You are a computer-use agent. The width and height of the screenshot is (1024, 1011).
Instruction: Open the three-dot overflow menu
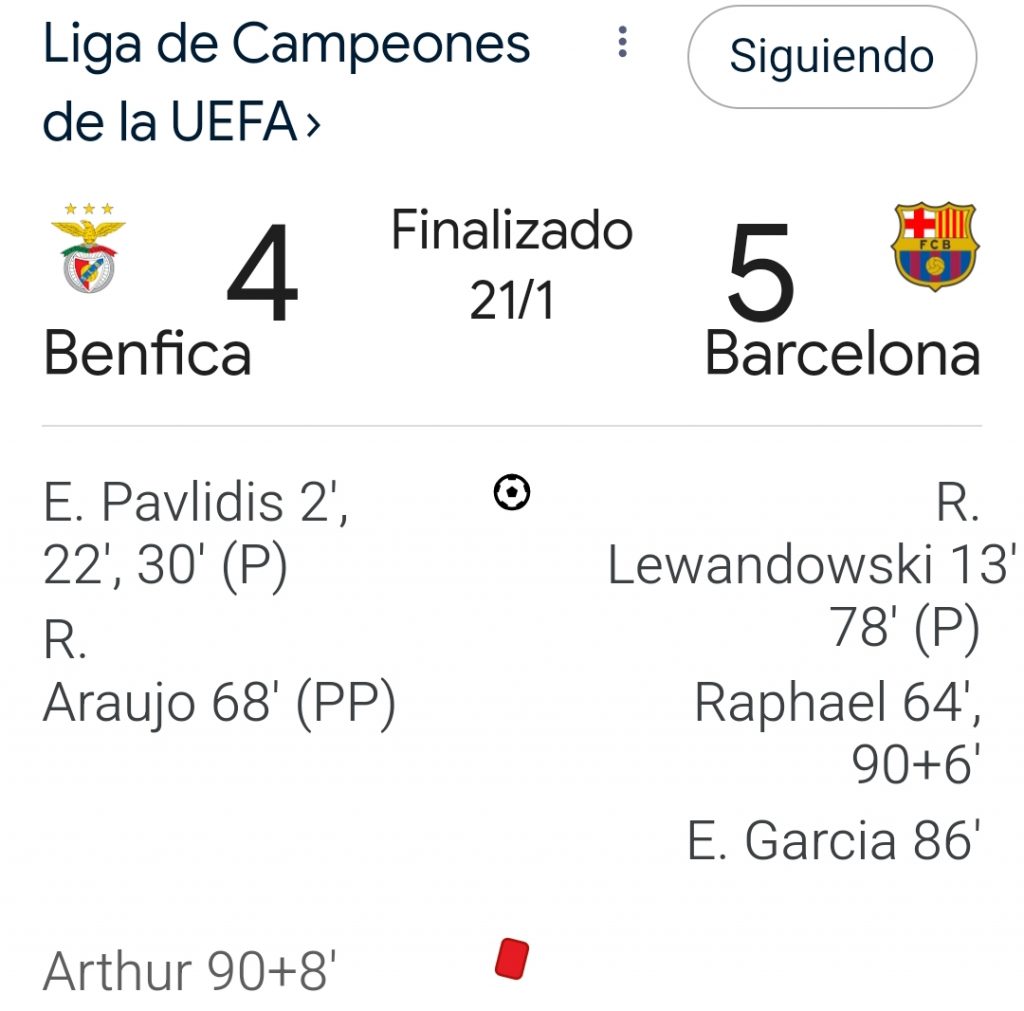tap(622, 42)
